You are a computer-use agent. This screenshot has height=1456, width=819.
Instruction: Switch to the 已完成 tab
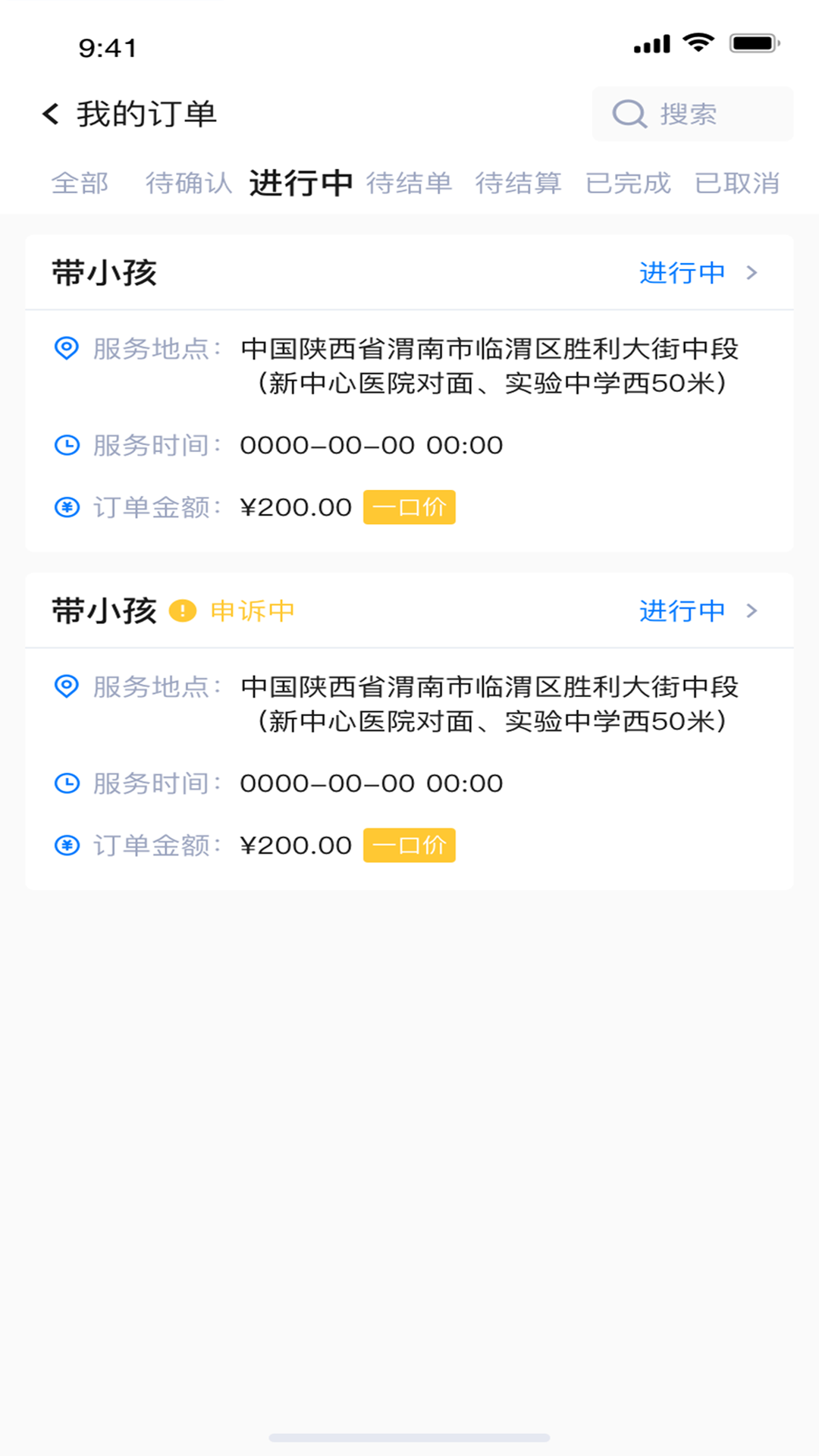click(x=629, y=183)
